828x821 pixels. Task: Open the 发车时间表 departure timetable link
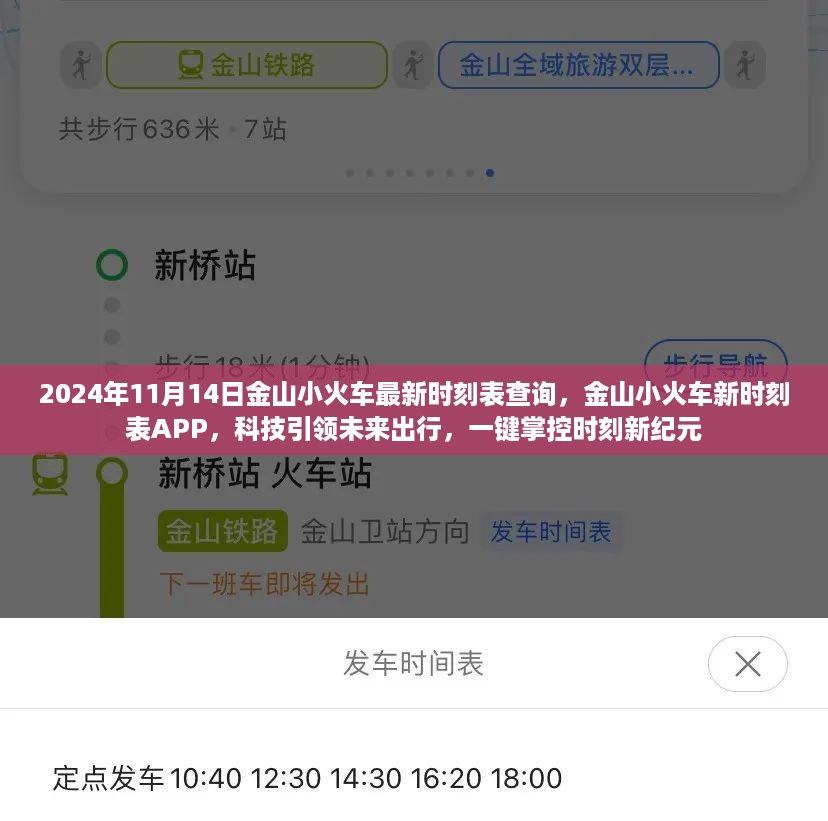pos(550,531)
